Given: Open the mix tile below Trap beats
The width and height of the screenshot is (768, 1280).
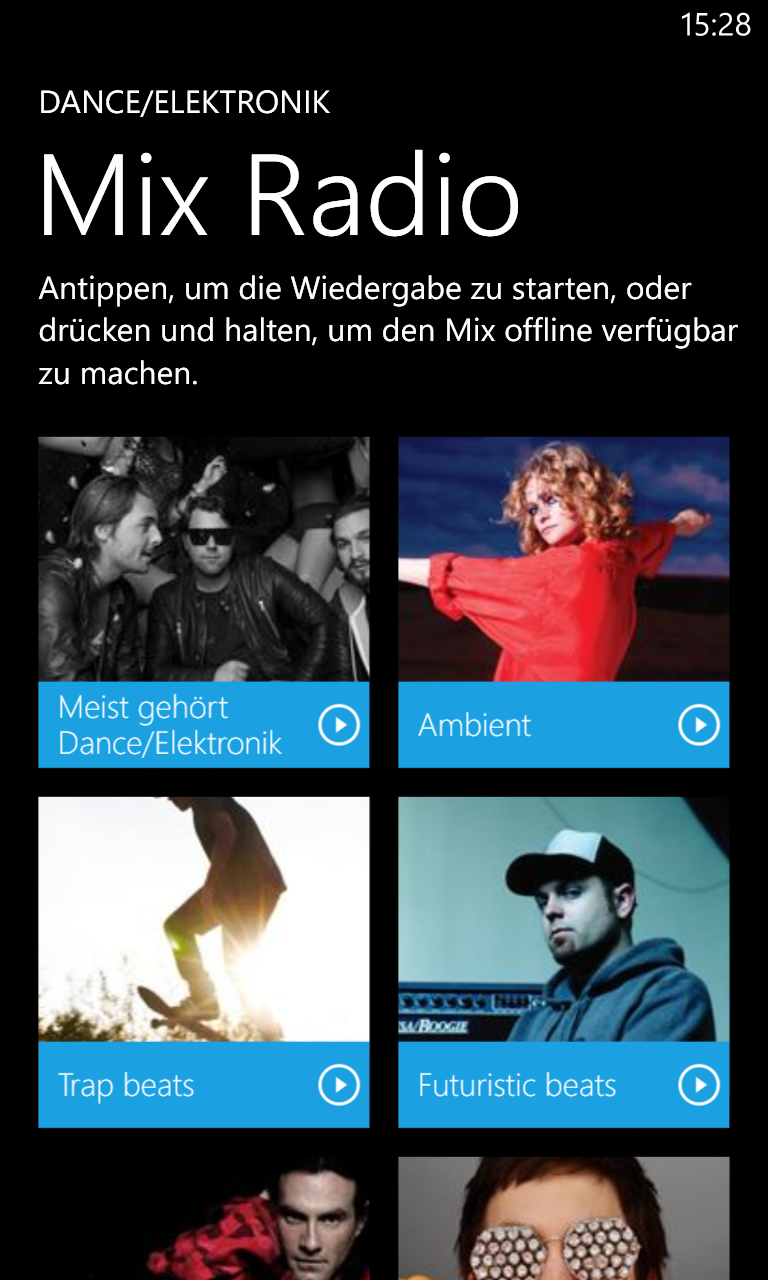Looking at the screenshot, I should [204, 1218].
